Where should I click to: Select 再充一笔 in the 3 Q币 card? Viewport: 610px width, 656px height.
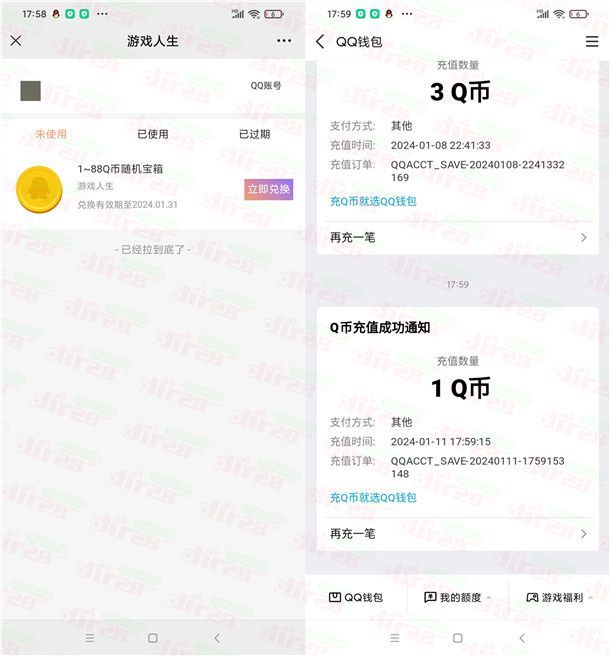point(458,238)
